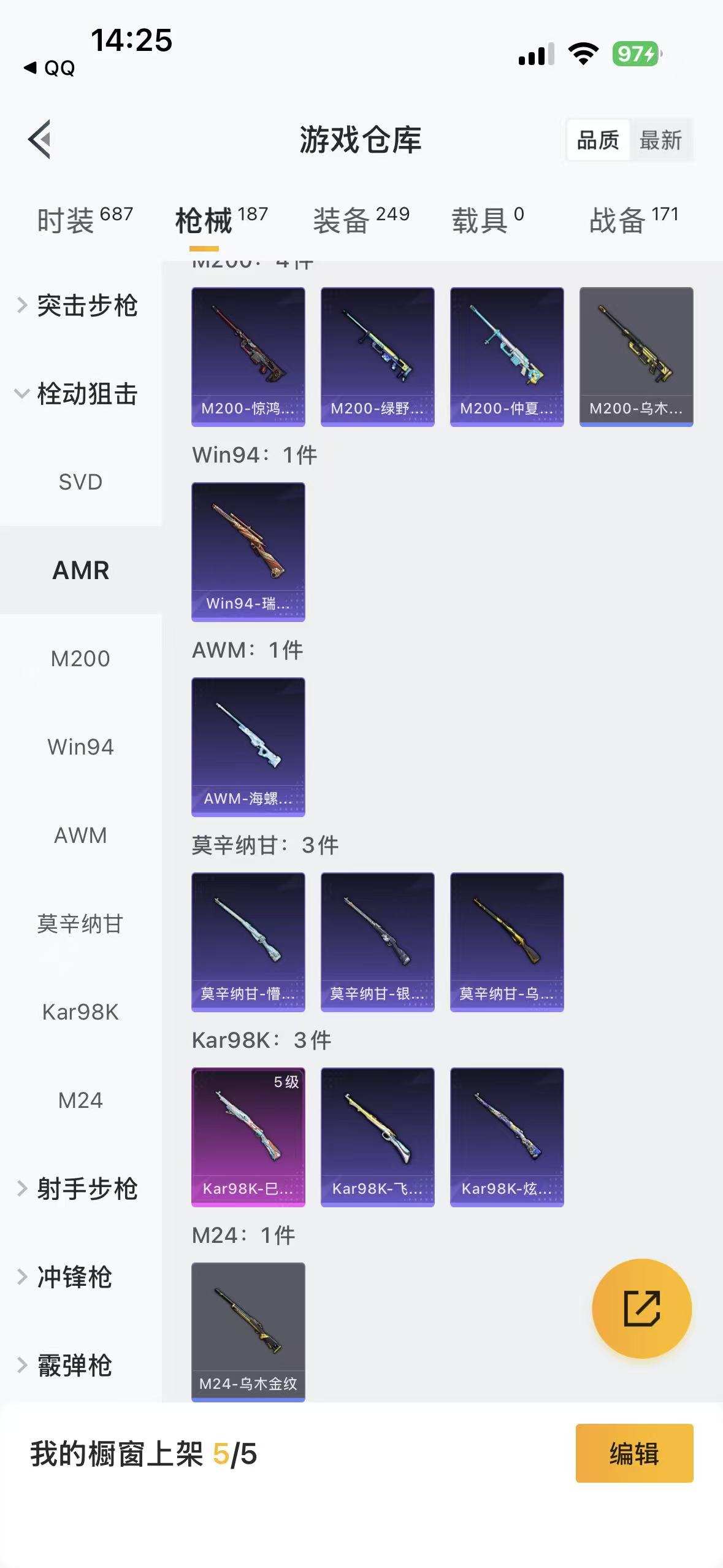
Task: Enable the 品质 sorting option
Action: click(x=599, y=140)
